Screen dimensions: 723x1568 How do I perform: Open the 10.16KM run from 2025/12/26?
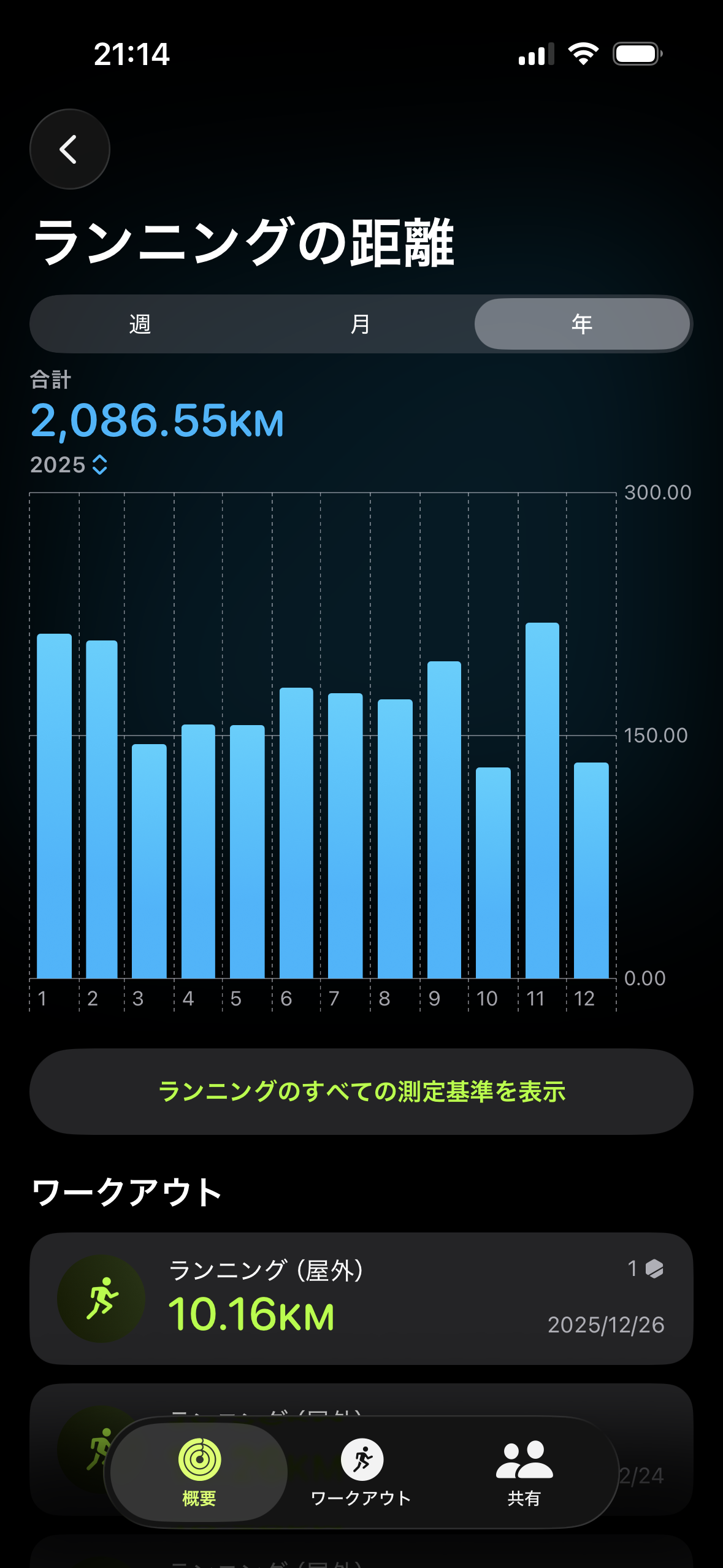[x=361, y=1298]
